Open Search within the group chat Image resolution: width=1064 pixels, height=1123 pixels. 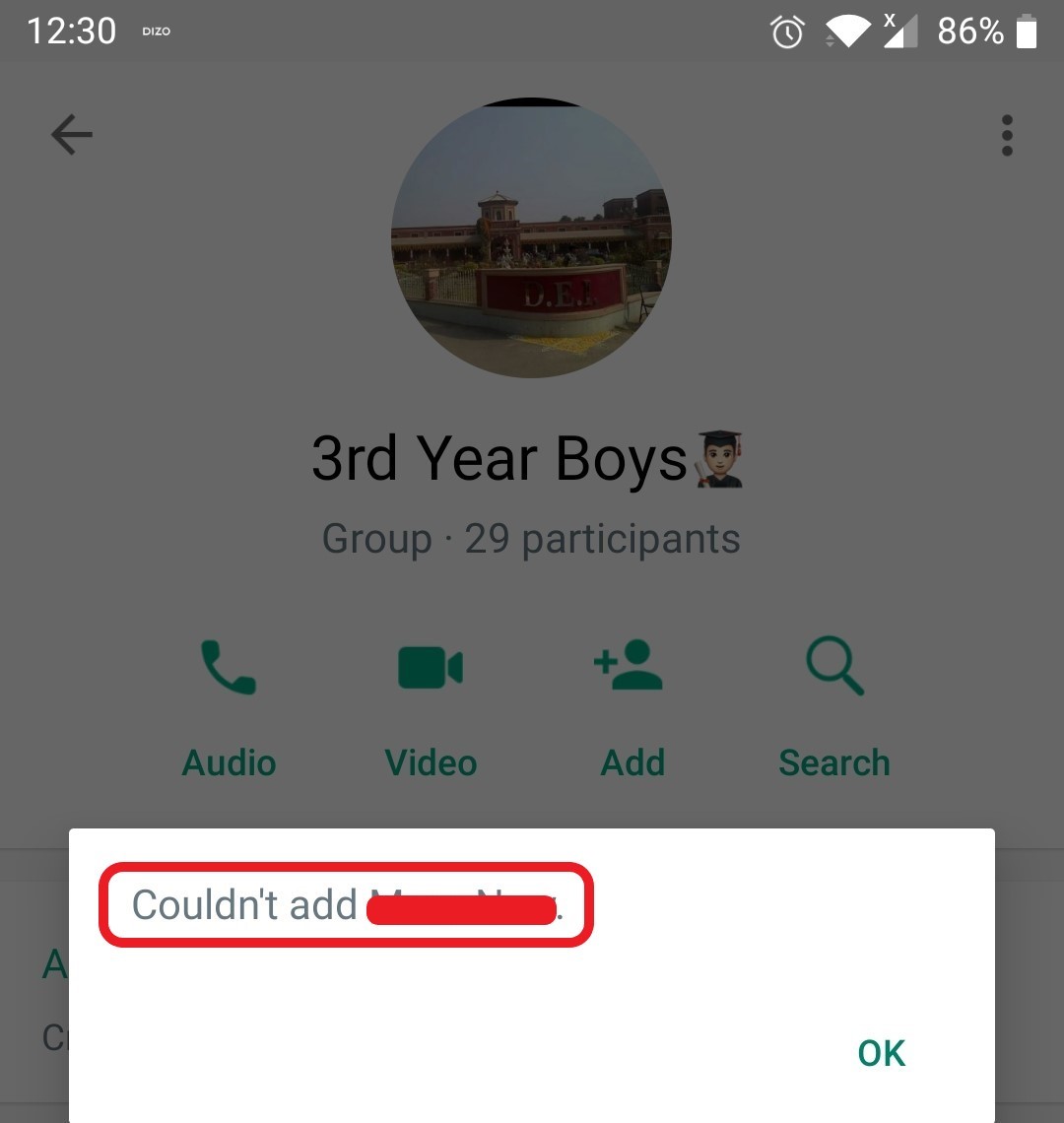[833, 665]
